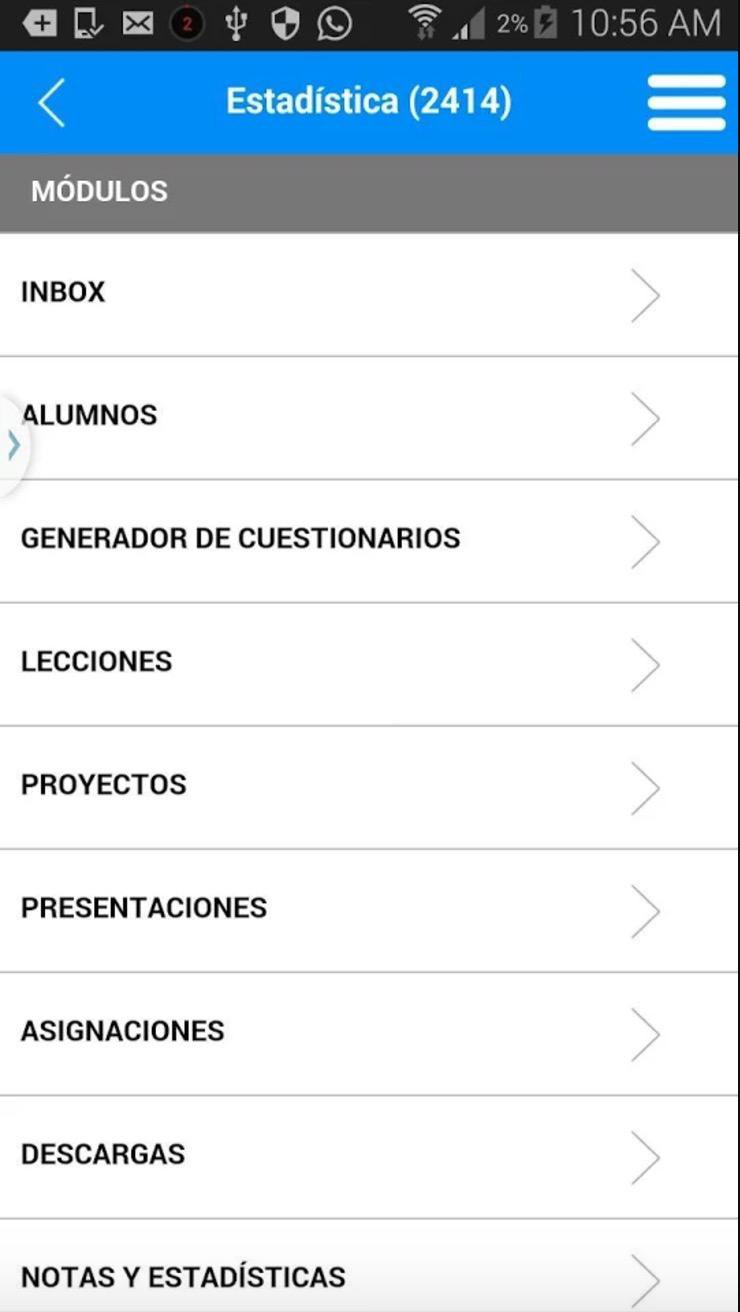Open the ALUMNOS module
The width and height of the screenshot is (740, 1312).
click(x=370, y=418)
